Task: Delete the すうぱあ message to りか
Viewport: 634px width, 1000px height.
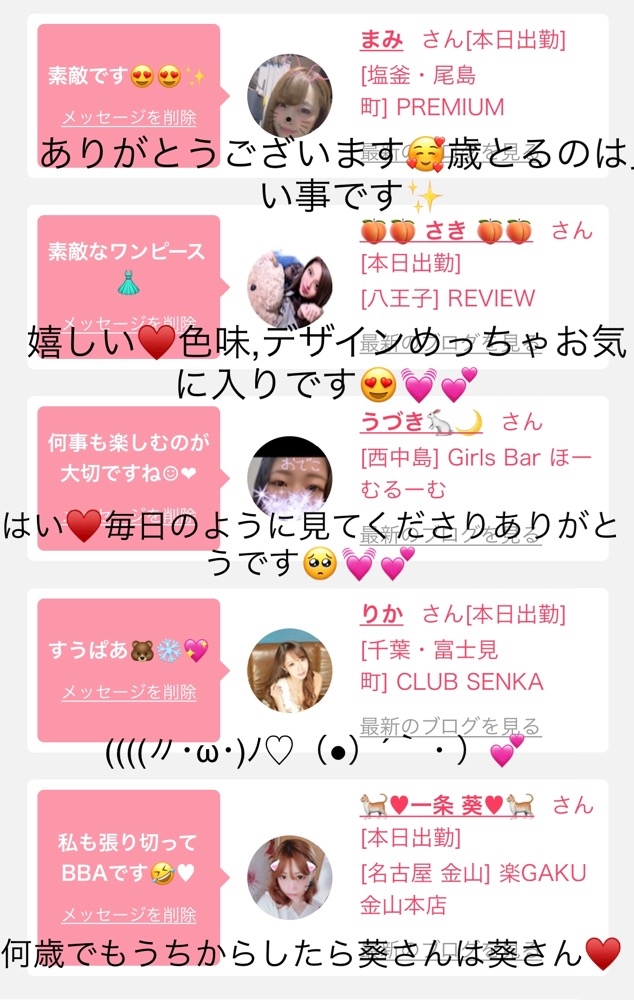Action: 129,692
